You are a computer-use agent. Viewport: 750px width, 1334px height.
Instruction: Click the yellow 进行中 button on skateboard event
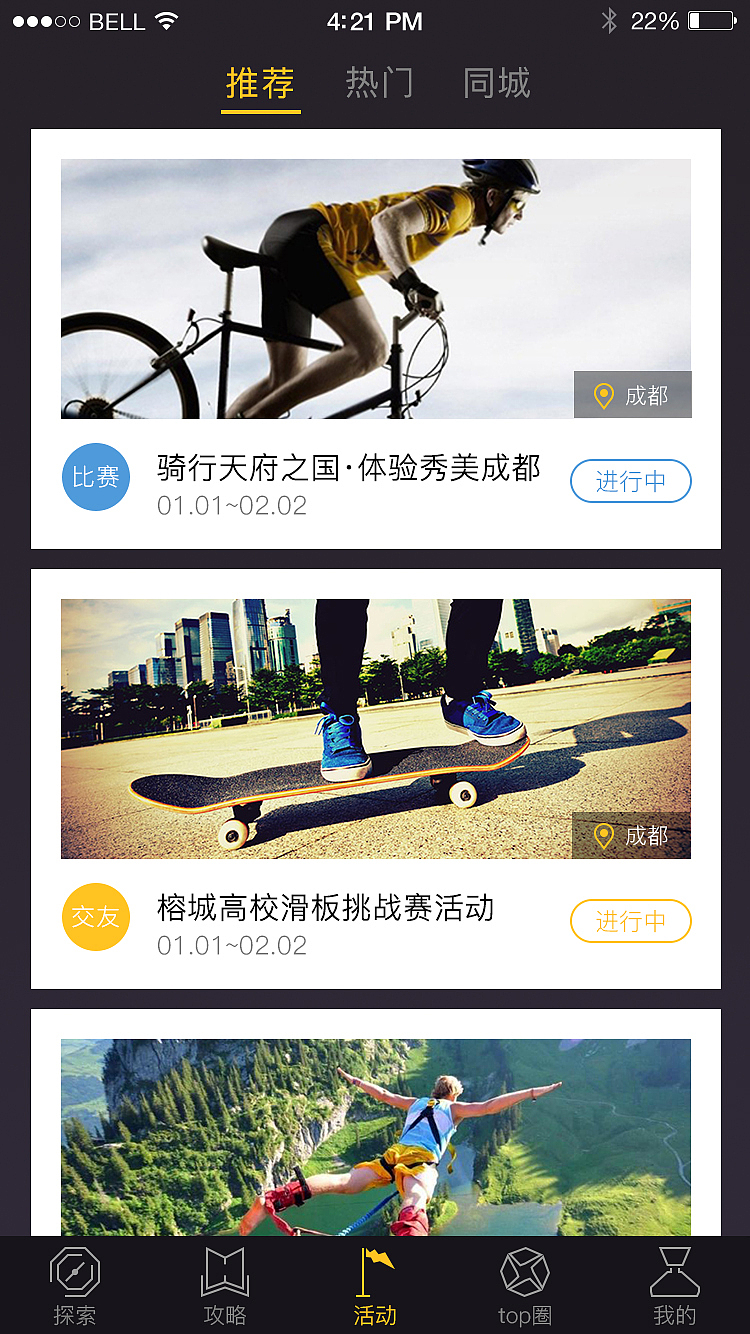(x=631, y=921)
